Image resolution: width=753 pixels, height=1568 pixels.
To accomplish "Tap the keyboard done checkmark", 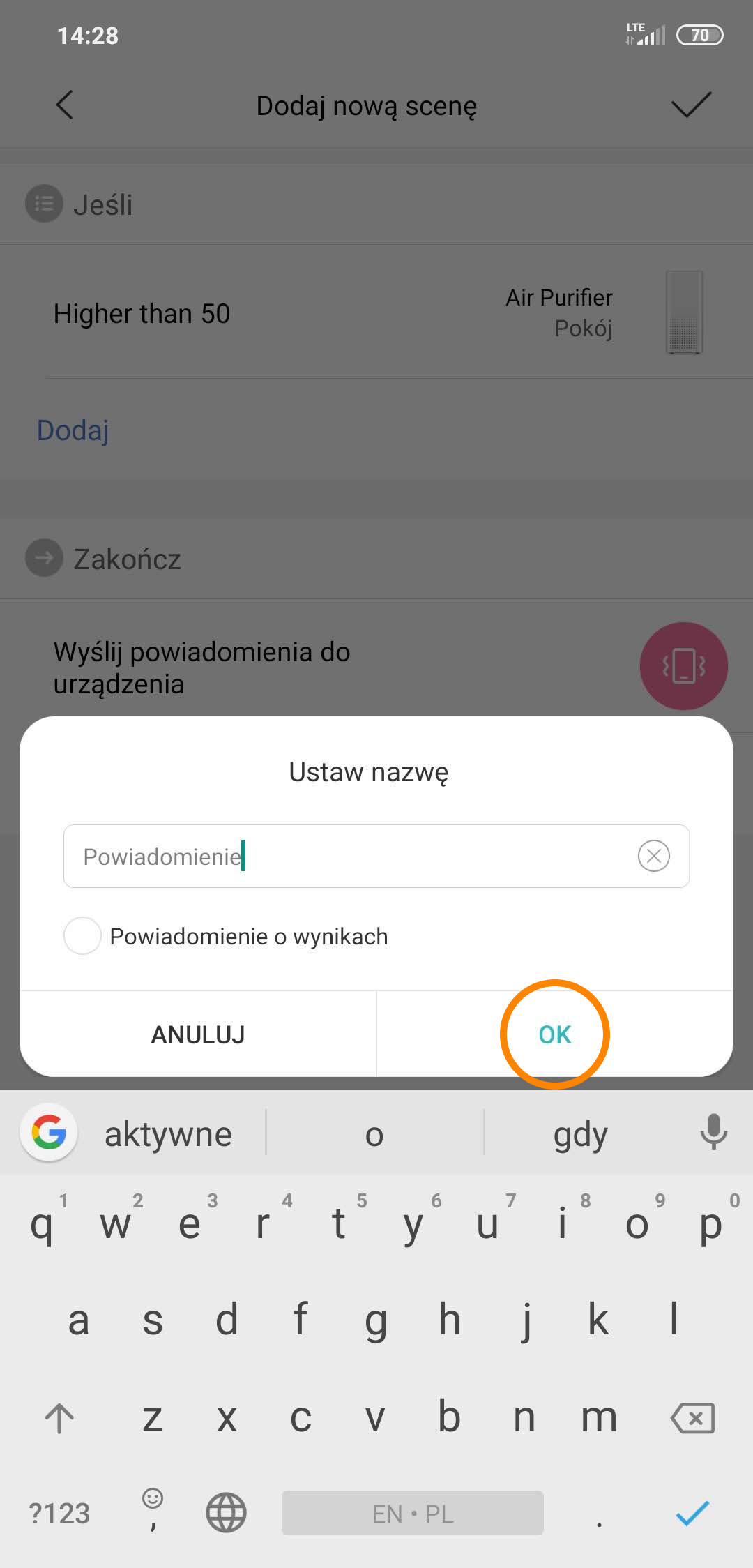I will [x=692, y=1513].
